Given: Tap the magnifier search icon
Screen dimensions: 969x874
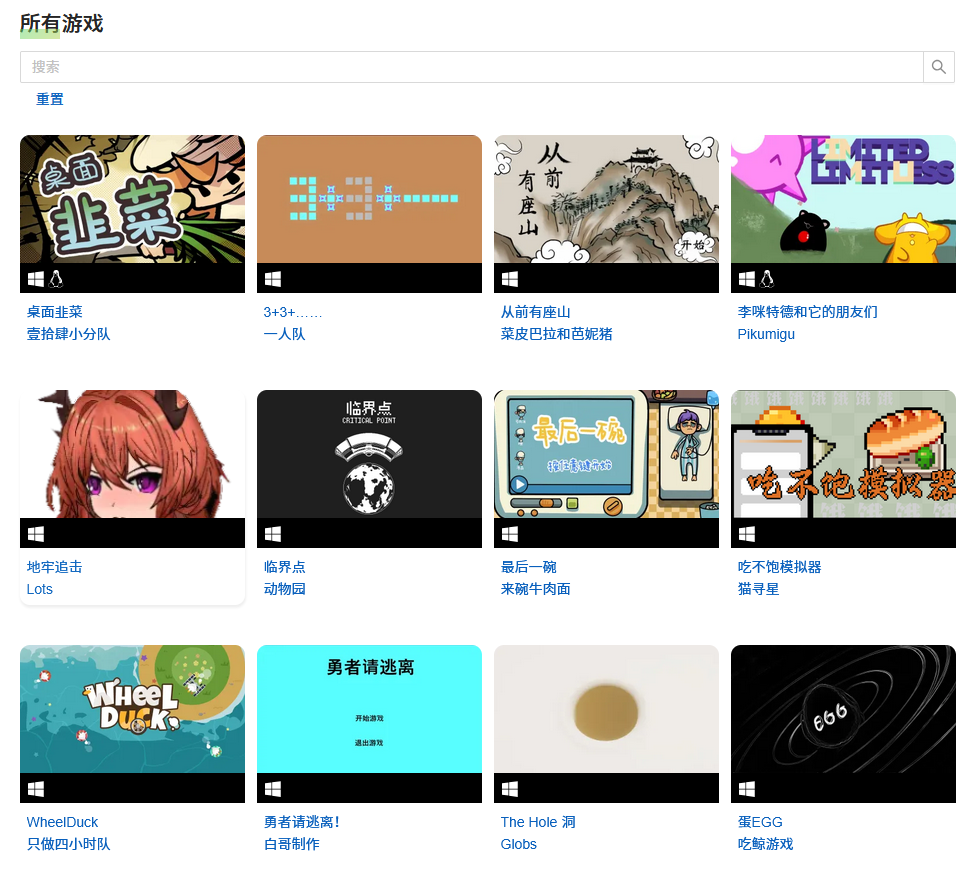Looking at the screenshot, I should 938,67.
